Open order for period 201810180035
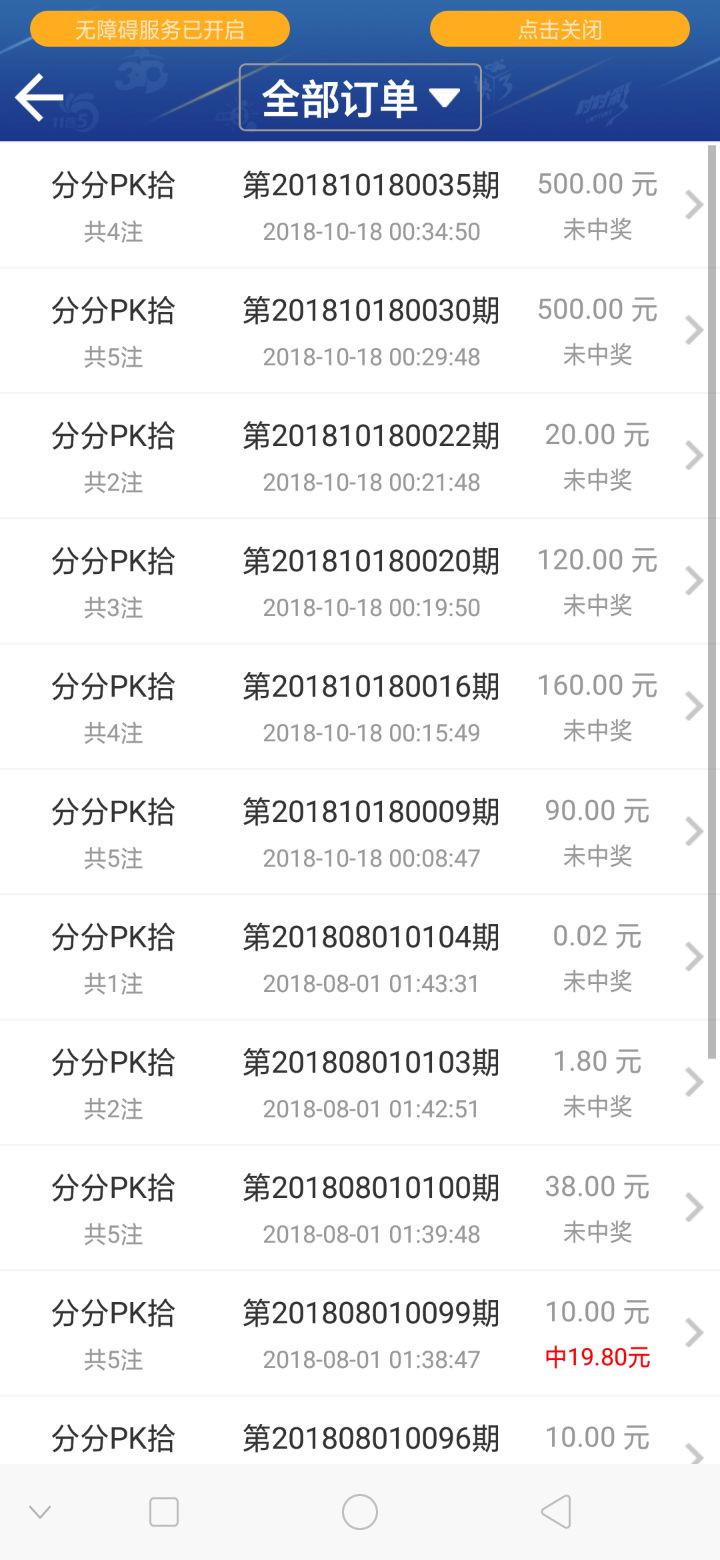 point(360,206)
